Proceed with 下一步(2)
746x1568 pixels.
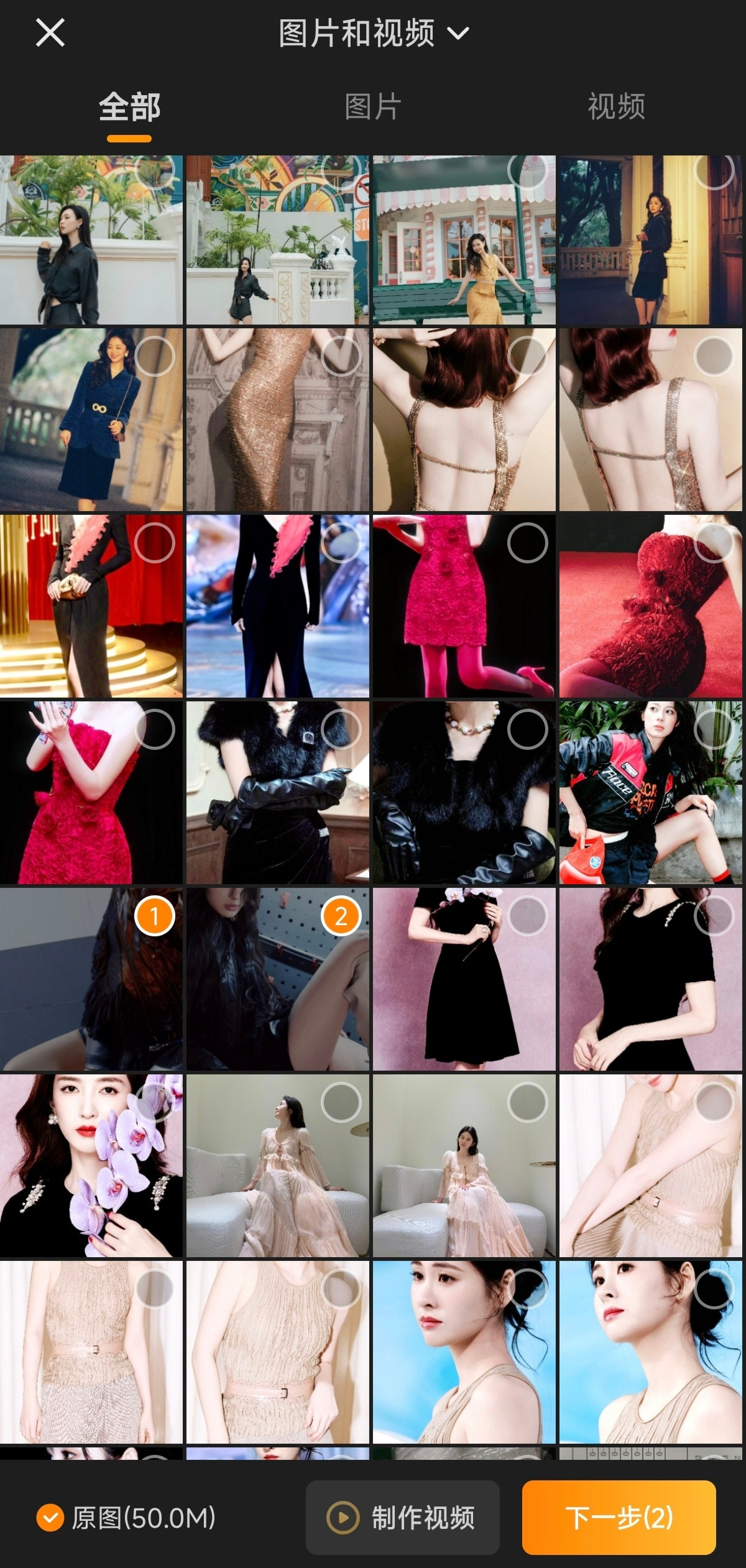tap(619, 1518)
